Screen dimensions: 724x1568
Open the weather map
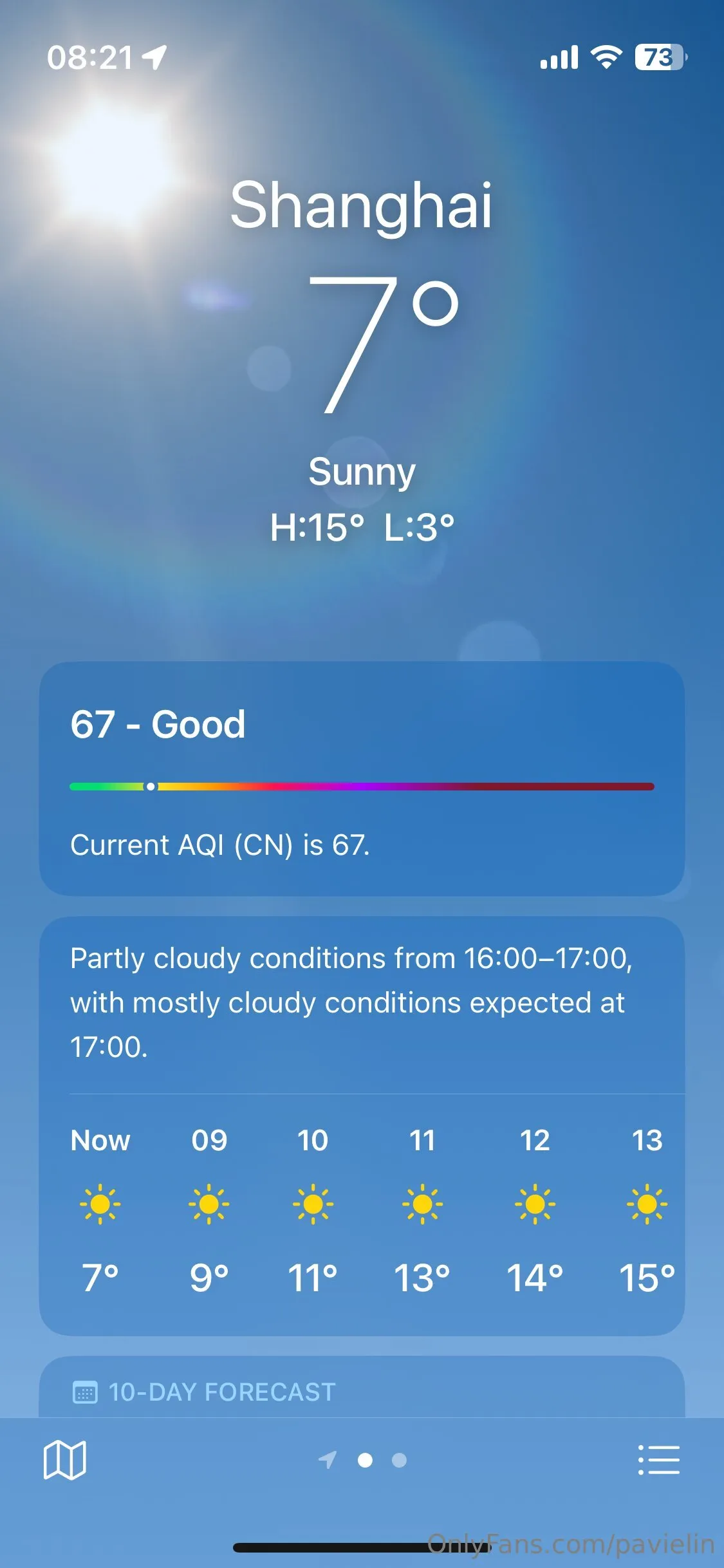click(x=64, y=1460)
